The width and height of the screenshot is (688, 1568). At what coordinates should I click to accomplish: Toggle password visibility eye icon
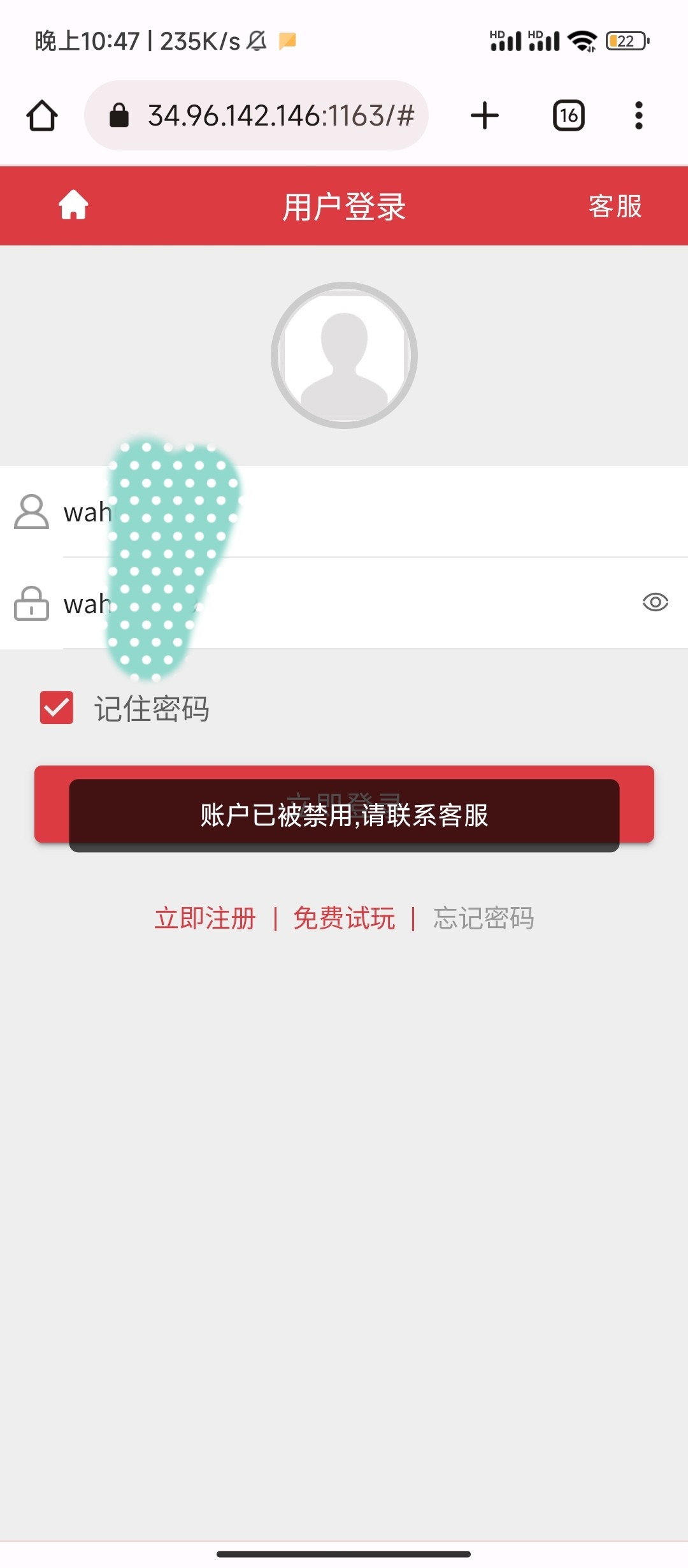tap(655, 602)
